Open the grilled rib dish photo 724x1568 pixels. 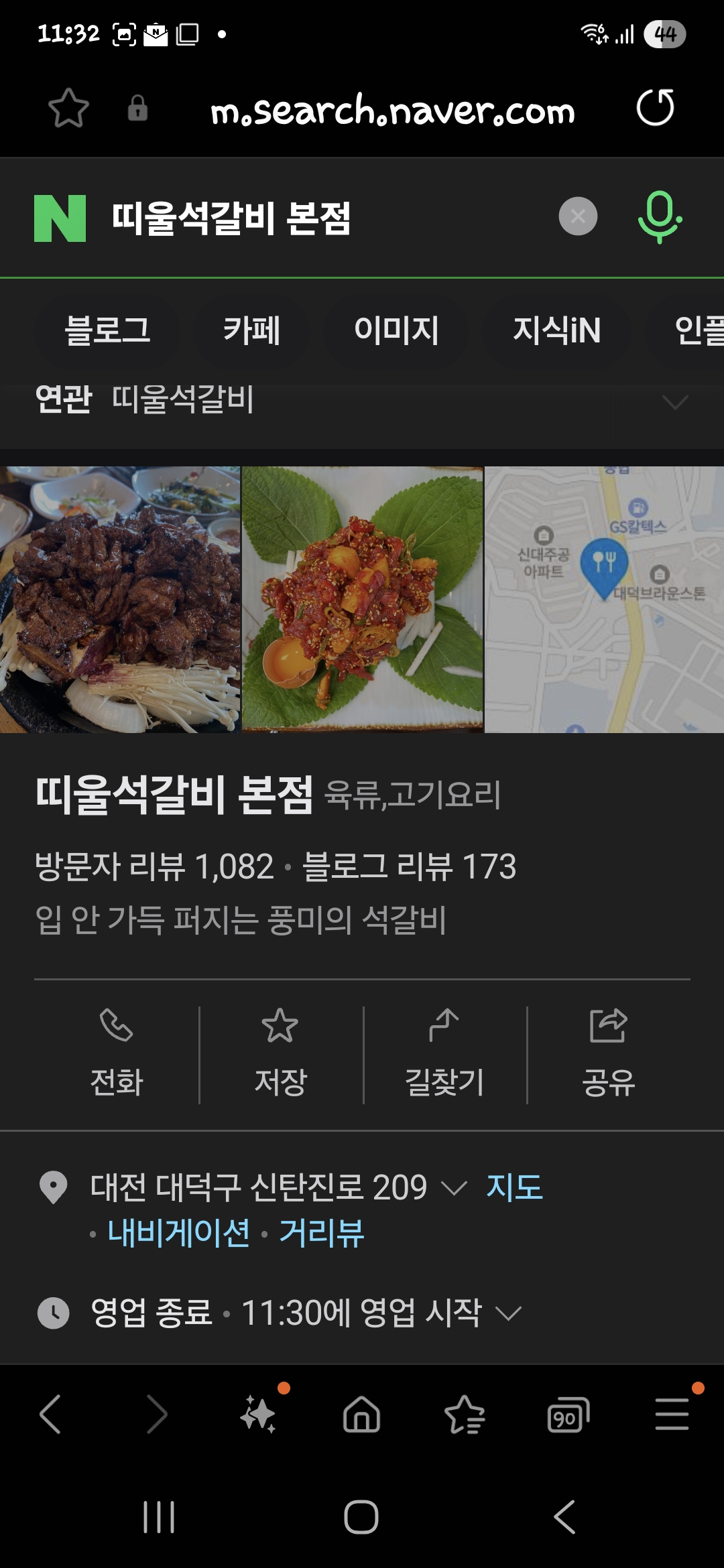[120, 600]
